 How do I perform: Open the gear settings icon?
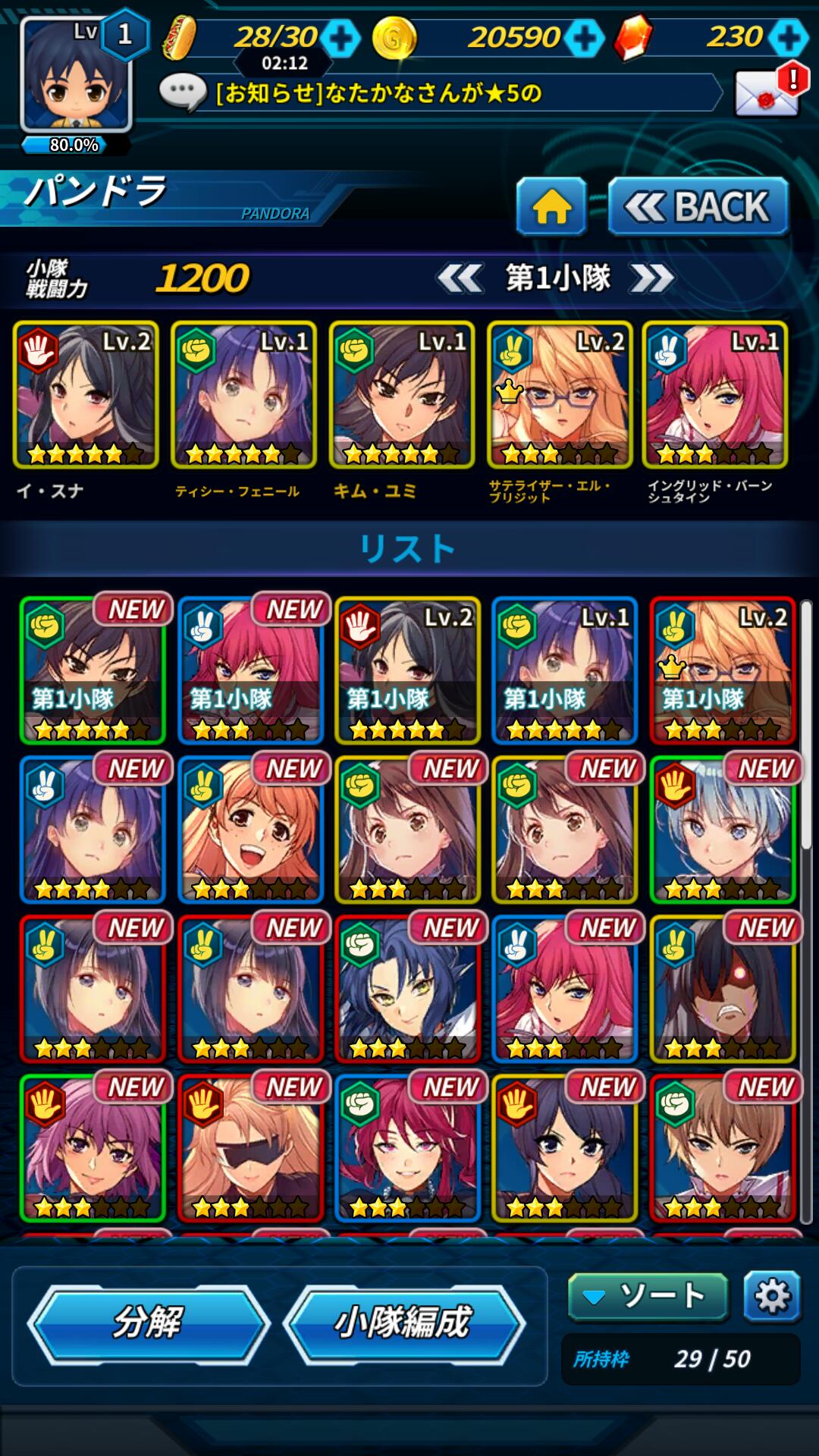tap(772, 1296)
